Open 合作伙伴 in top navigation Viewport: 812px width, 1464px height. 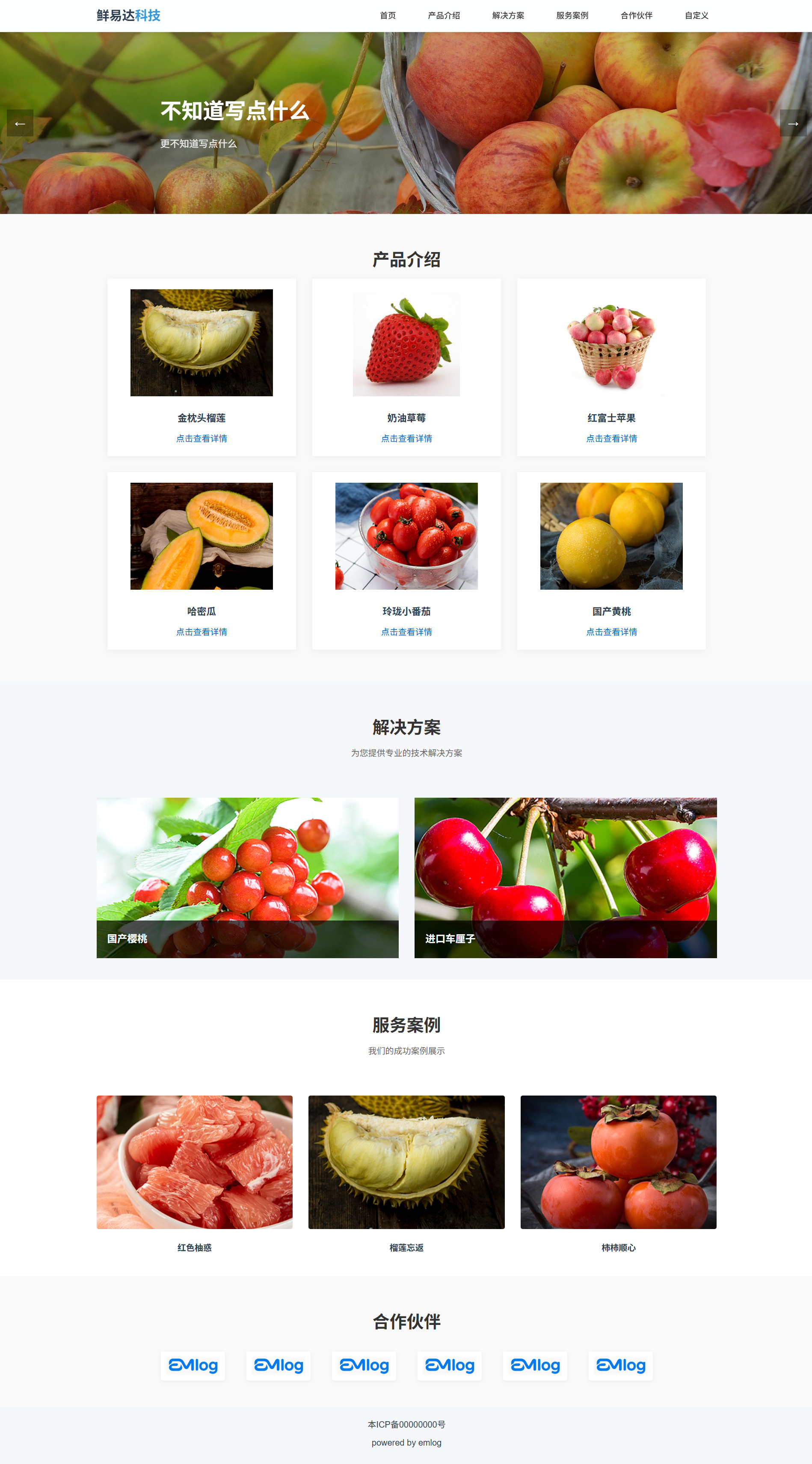[636, 15]
